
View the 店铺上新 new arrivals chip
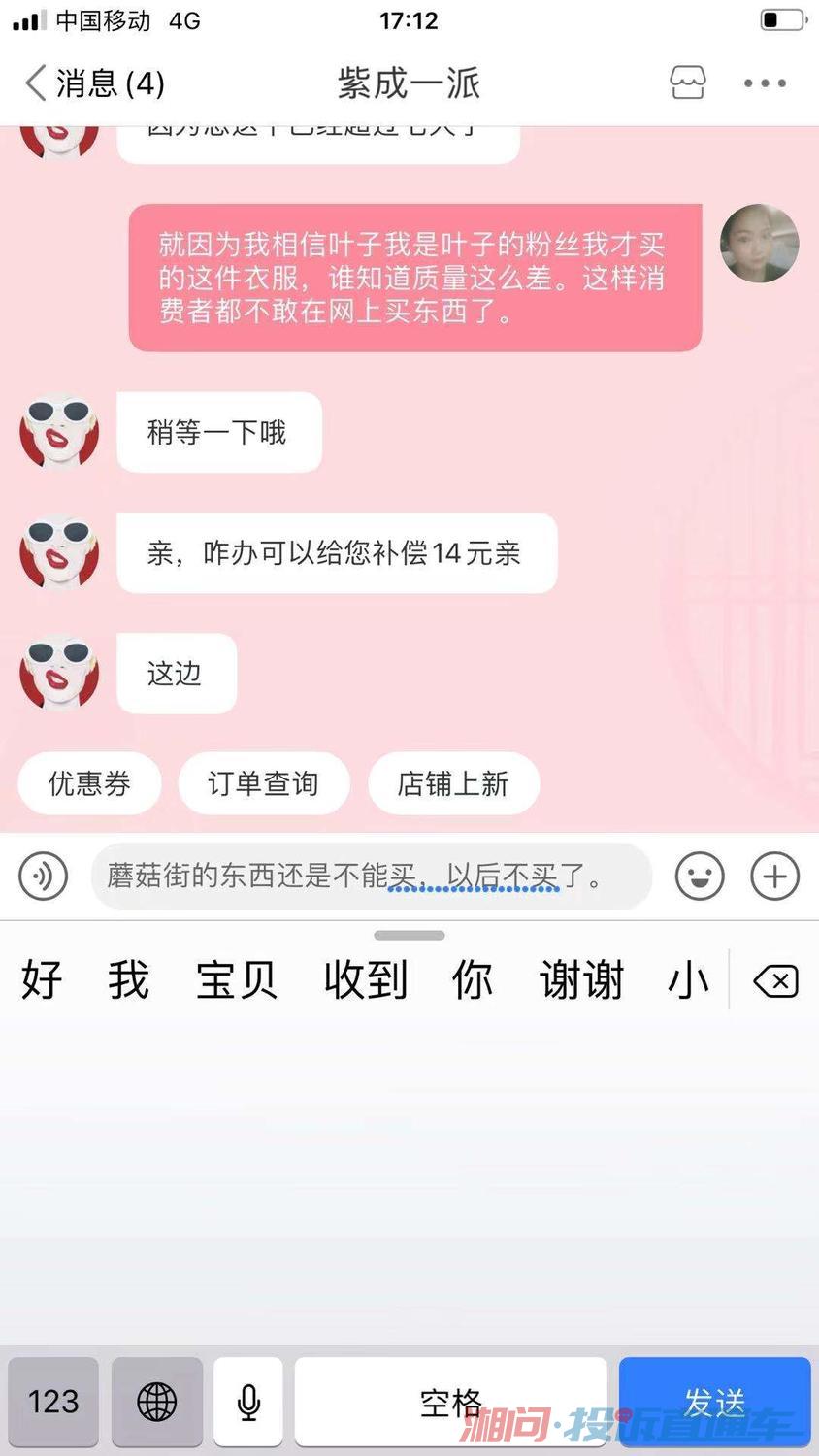[452, 783]
